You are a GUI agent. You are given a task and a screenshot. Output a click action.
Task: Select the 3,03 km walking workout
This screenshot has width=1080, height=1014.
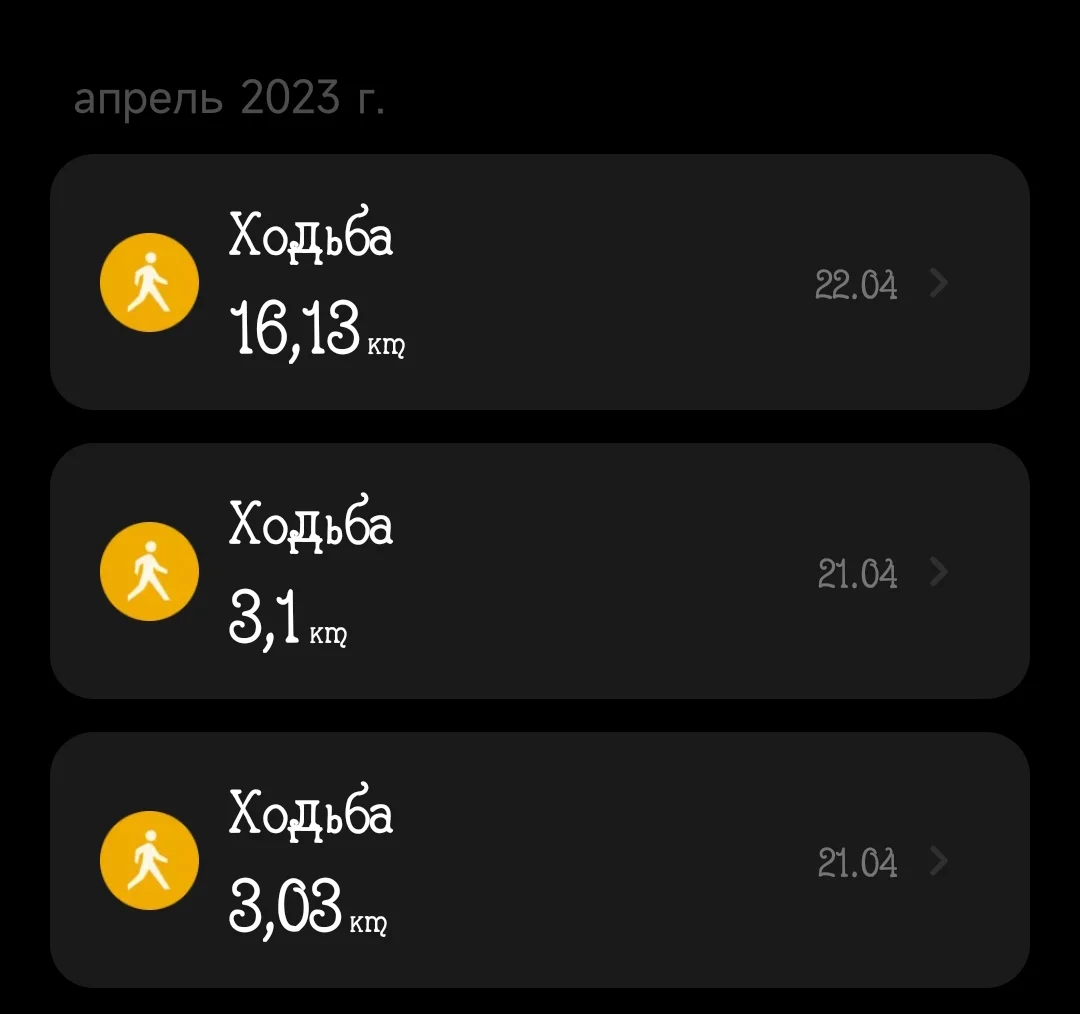click(x=539, y=860)
